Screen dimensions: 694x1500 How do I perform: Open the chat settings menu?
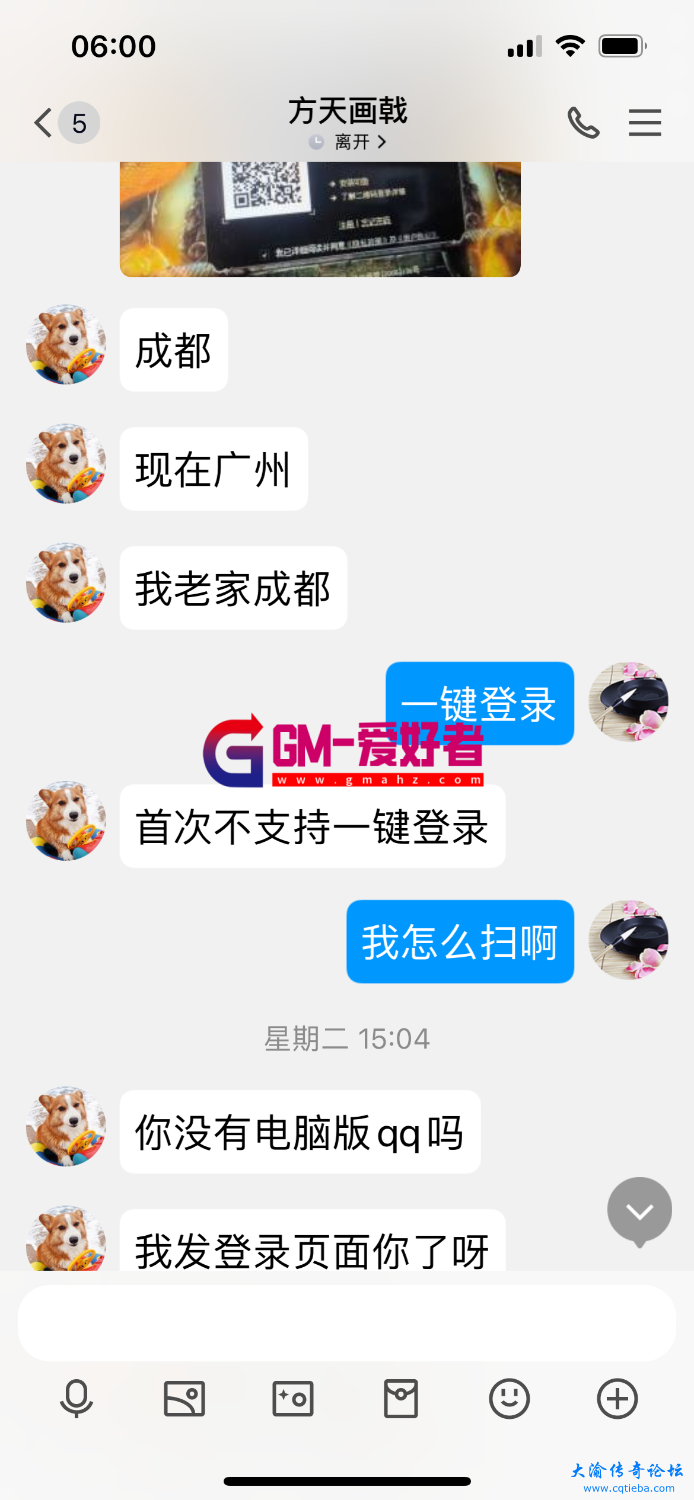click(x=645, y=123)
